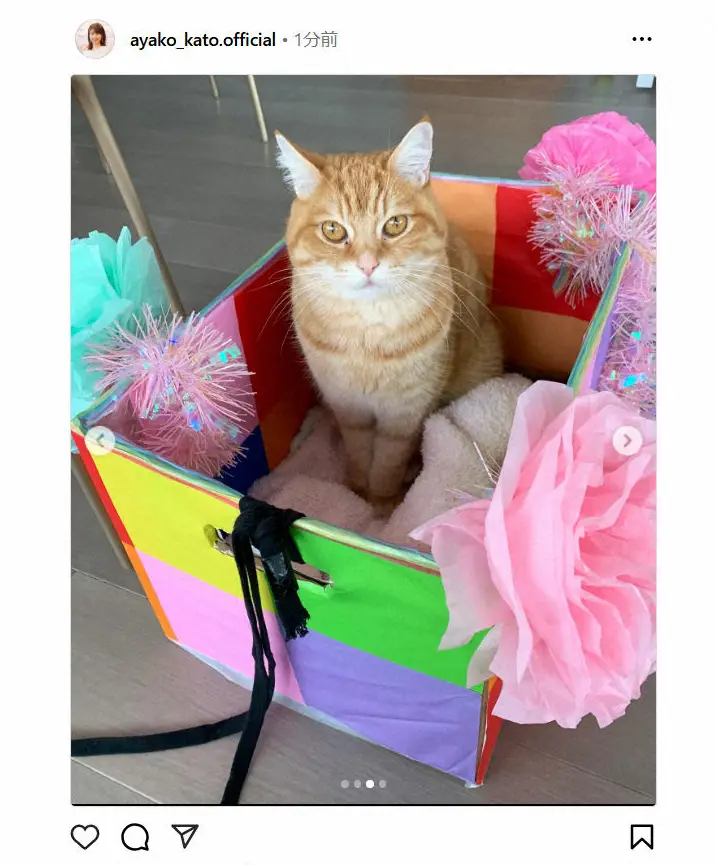Image resolution: width=715 pixels, height=865 pixels.
Task: Share the post via paper plane icon
Action: [x=185, y=836]
